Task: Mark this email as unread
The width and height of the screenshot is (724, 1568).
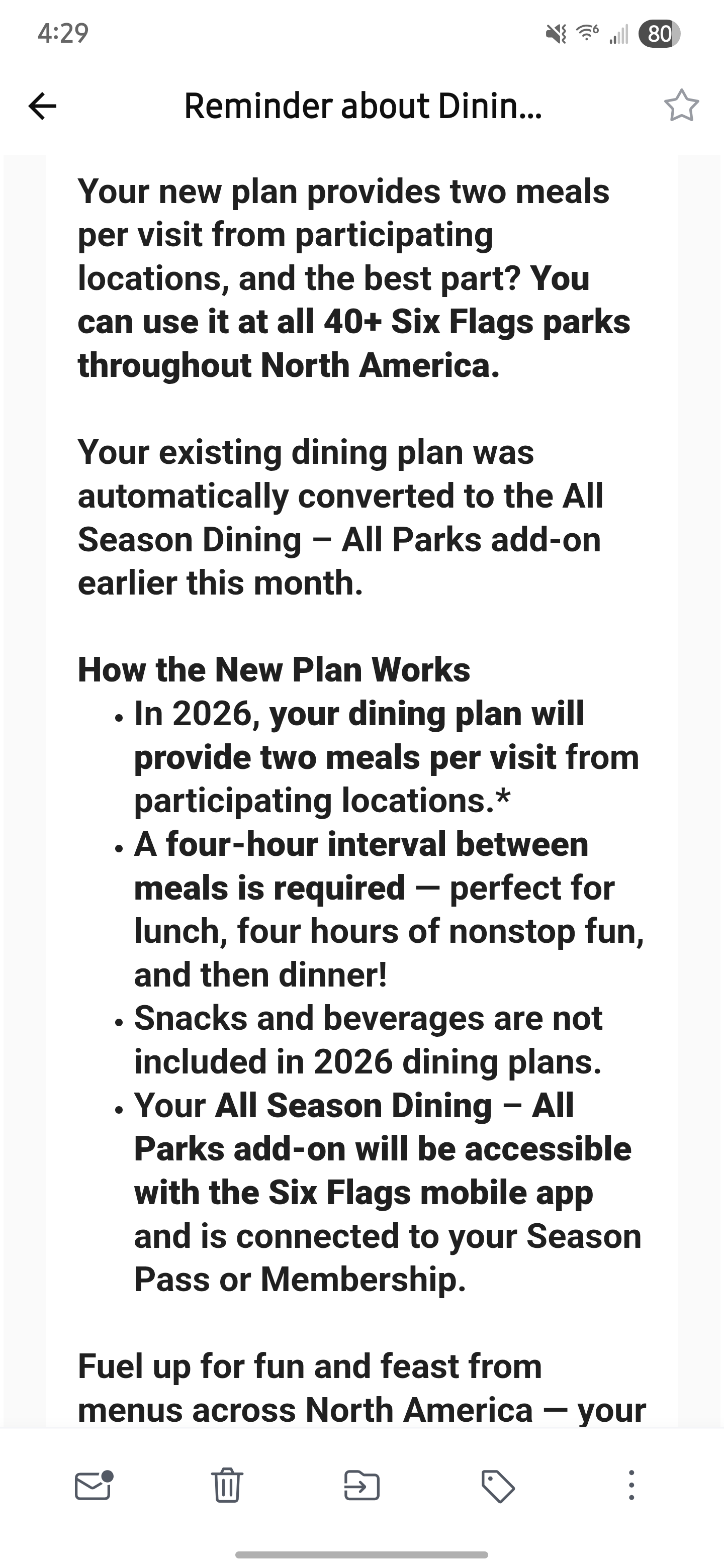Action: [x=93, y=1485]
